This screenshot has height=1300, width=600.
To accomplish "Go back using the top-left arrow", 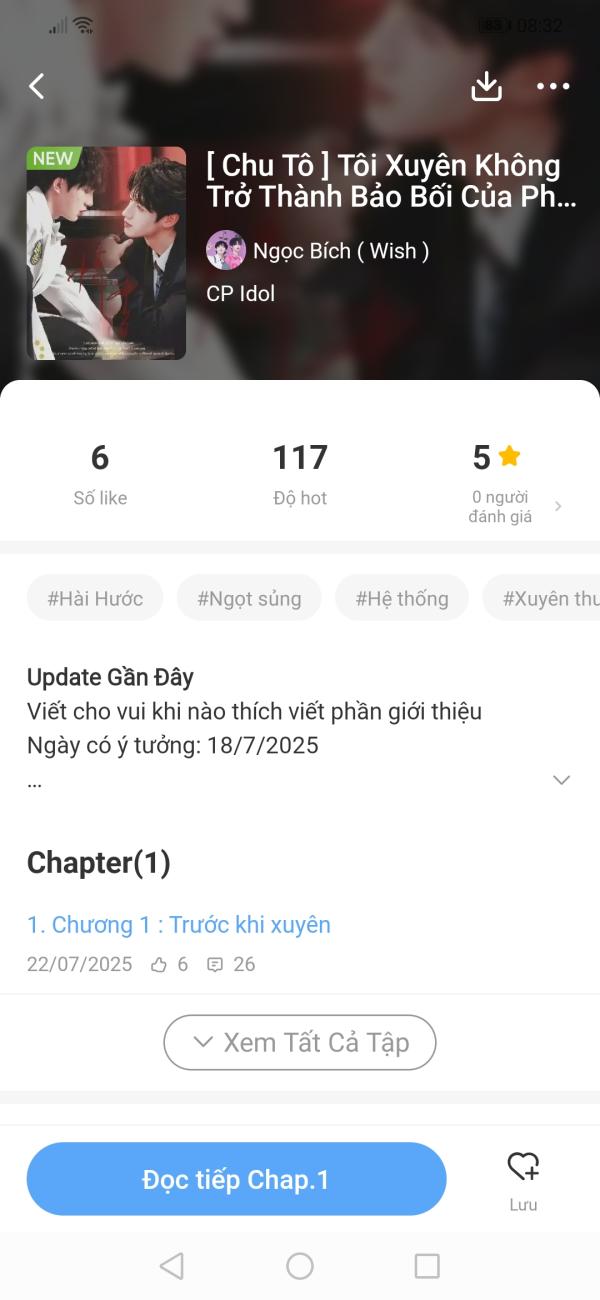I will 37,87.
